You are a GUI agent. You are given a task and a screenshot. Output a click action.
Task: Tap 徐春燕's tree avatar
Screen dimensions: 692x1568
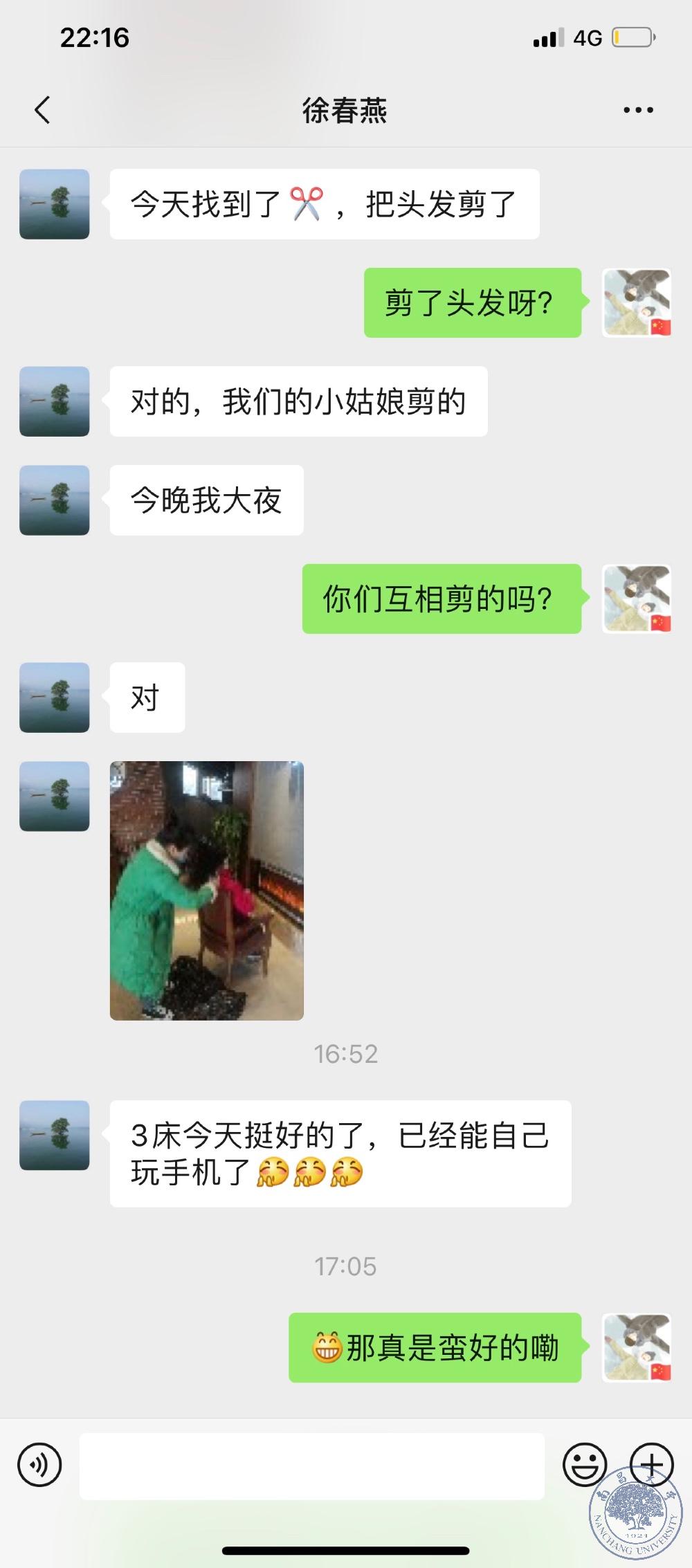[54, 203]
